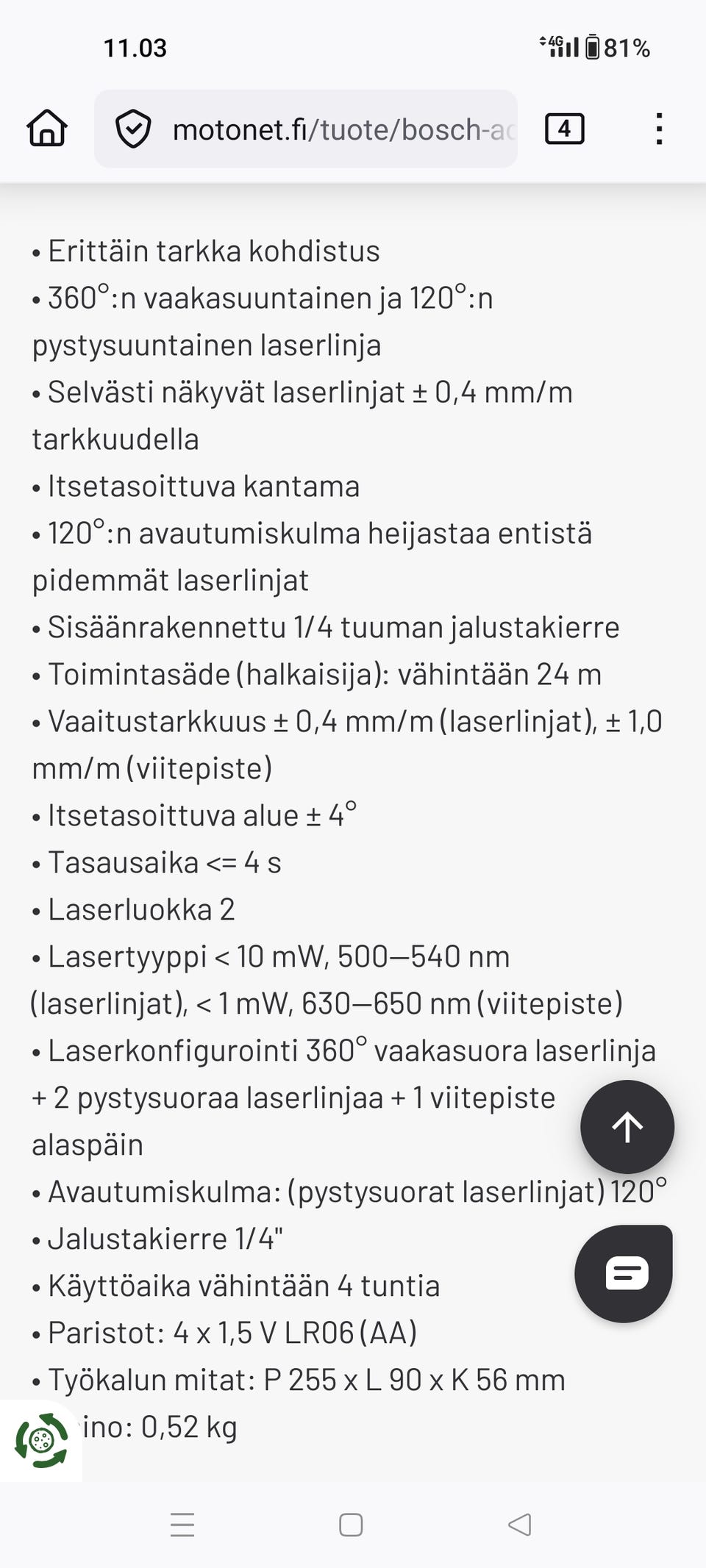706x1568 pixels.
Task: Navigate back with the triangle icon
Action: (x=520, y=1521)
